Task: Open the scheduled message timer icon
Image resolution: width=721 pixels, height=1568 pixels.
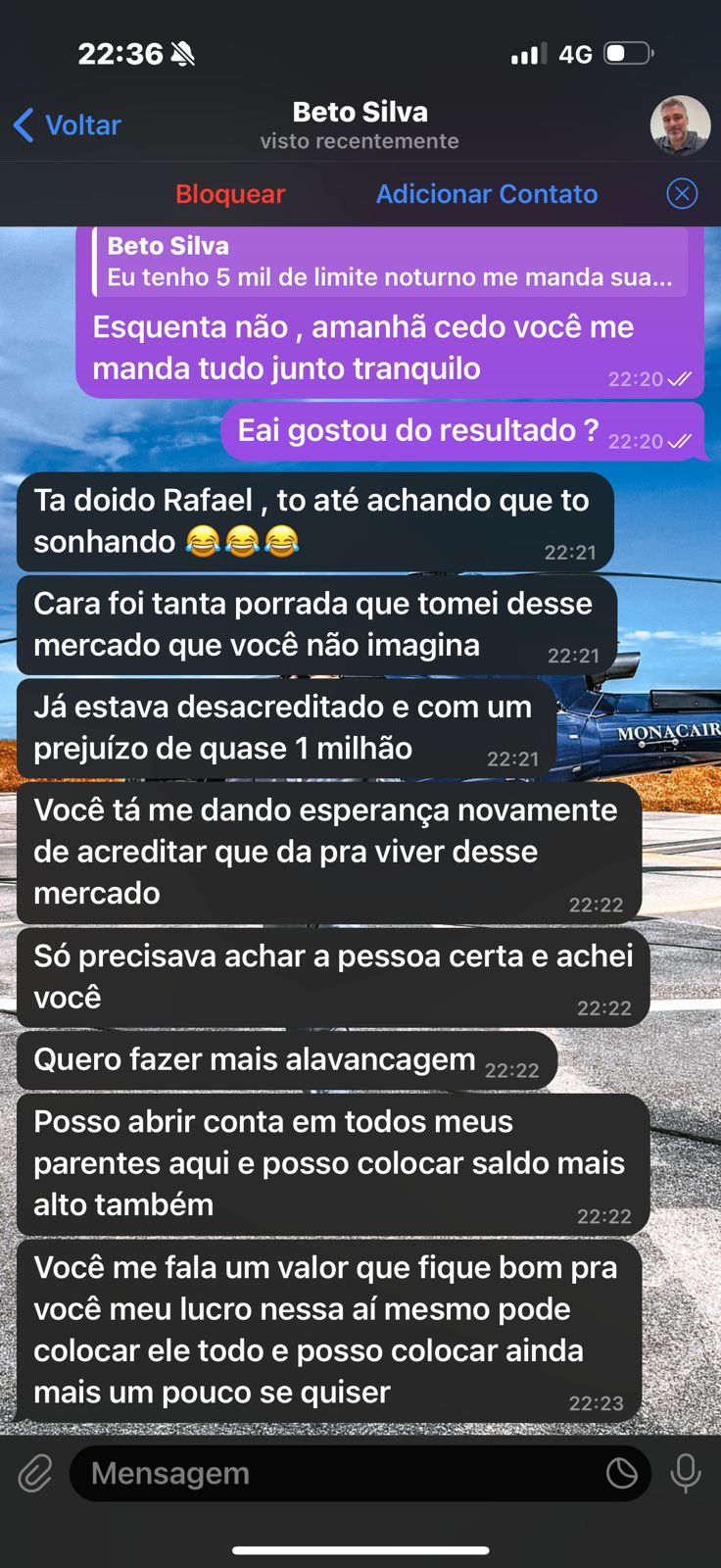Action: point(621,1473)
